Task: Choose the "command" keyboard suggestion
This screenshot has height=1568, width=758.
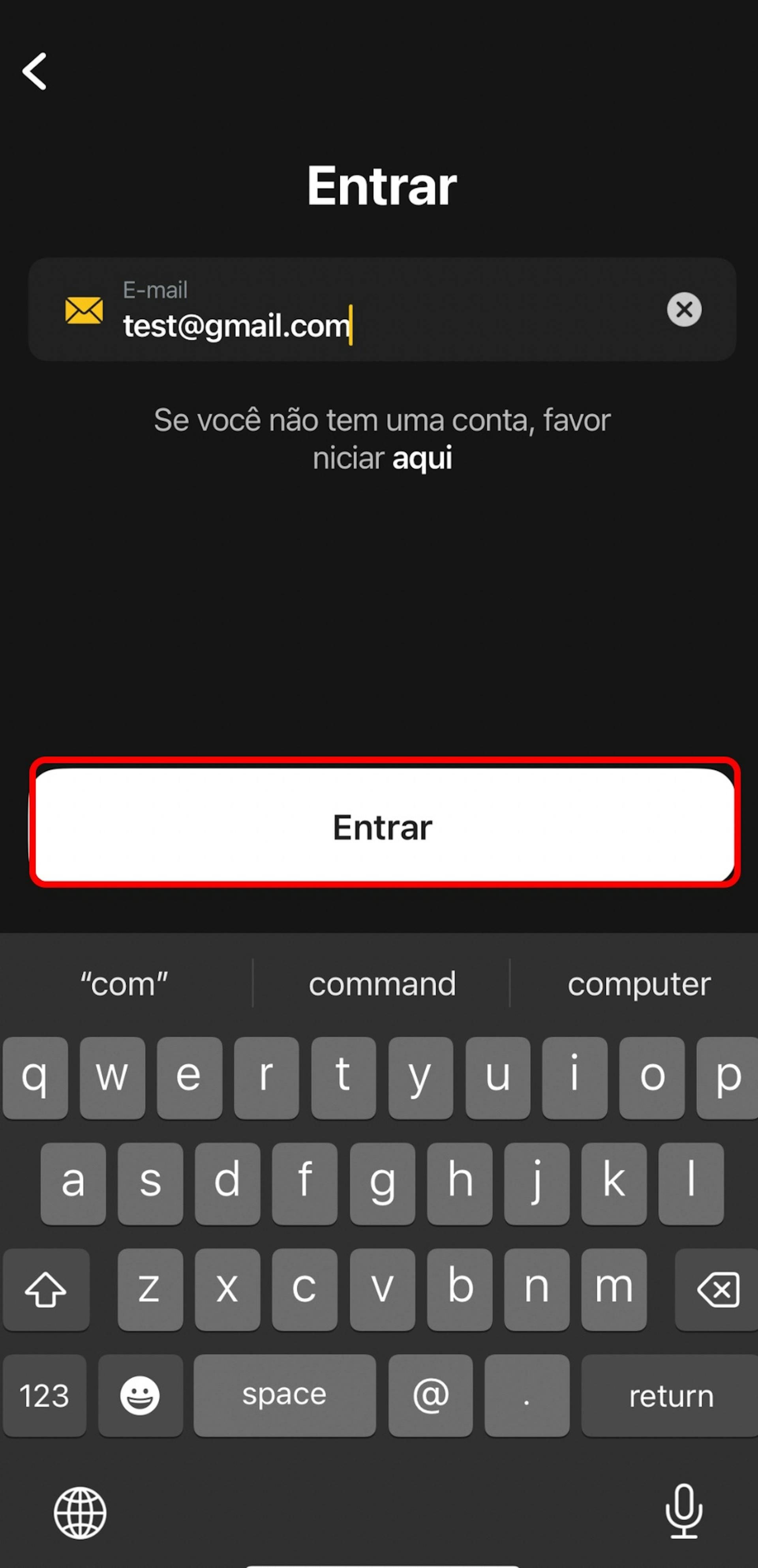Action: point(382,984)
